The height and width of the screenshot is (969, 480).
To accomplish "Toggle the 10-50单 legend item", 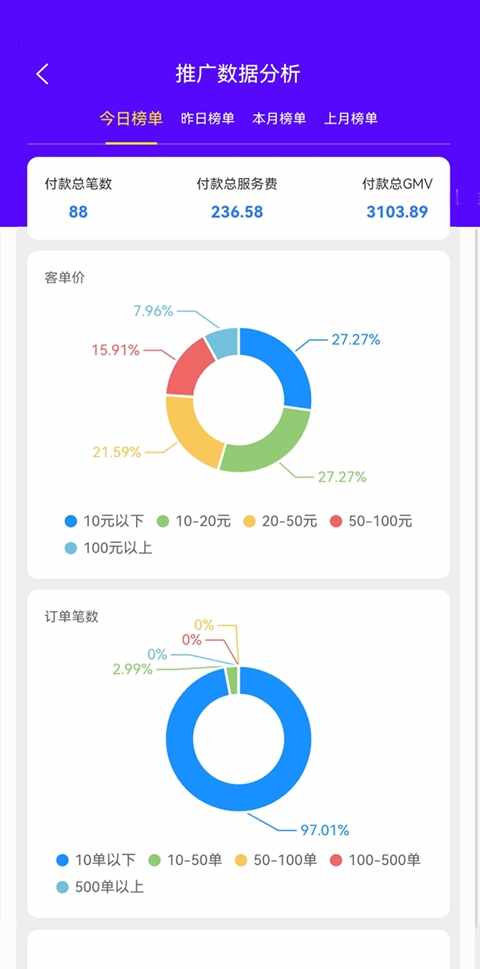I will point(185,860).
